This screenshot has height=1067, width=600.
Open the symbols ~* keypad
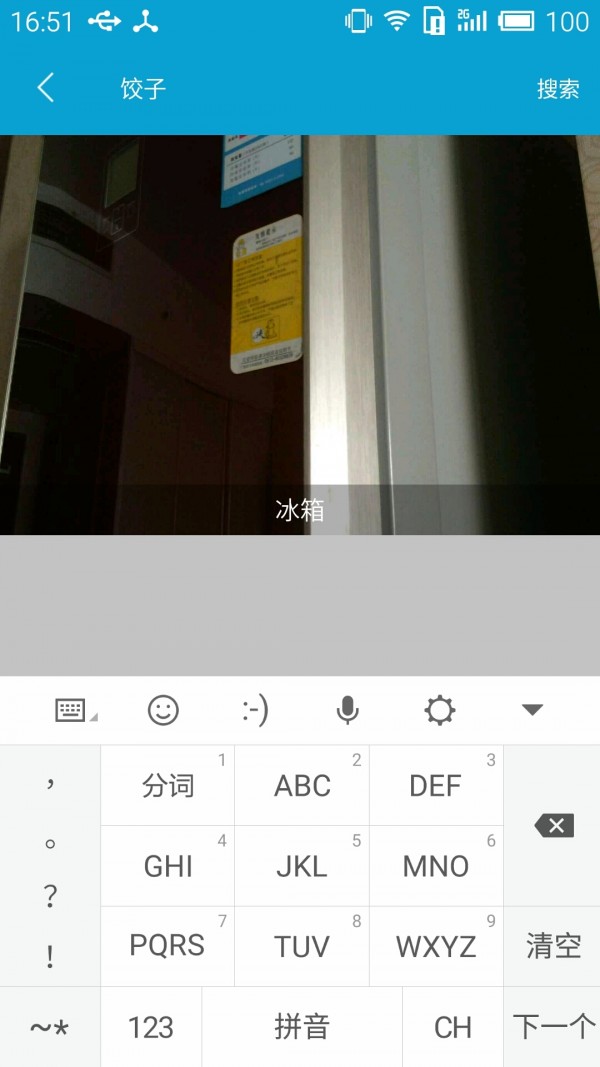tap(49, 1027)
